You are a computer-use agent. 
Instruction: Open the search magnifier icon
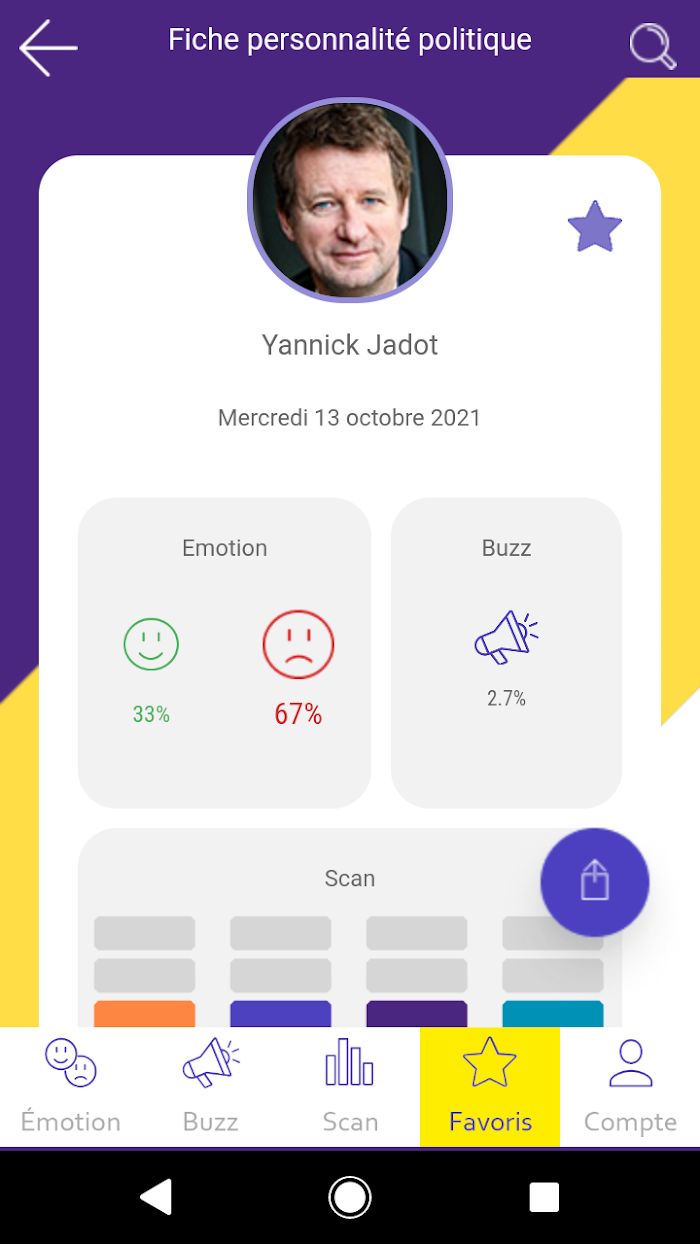[x=652, y=46]
